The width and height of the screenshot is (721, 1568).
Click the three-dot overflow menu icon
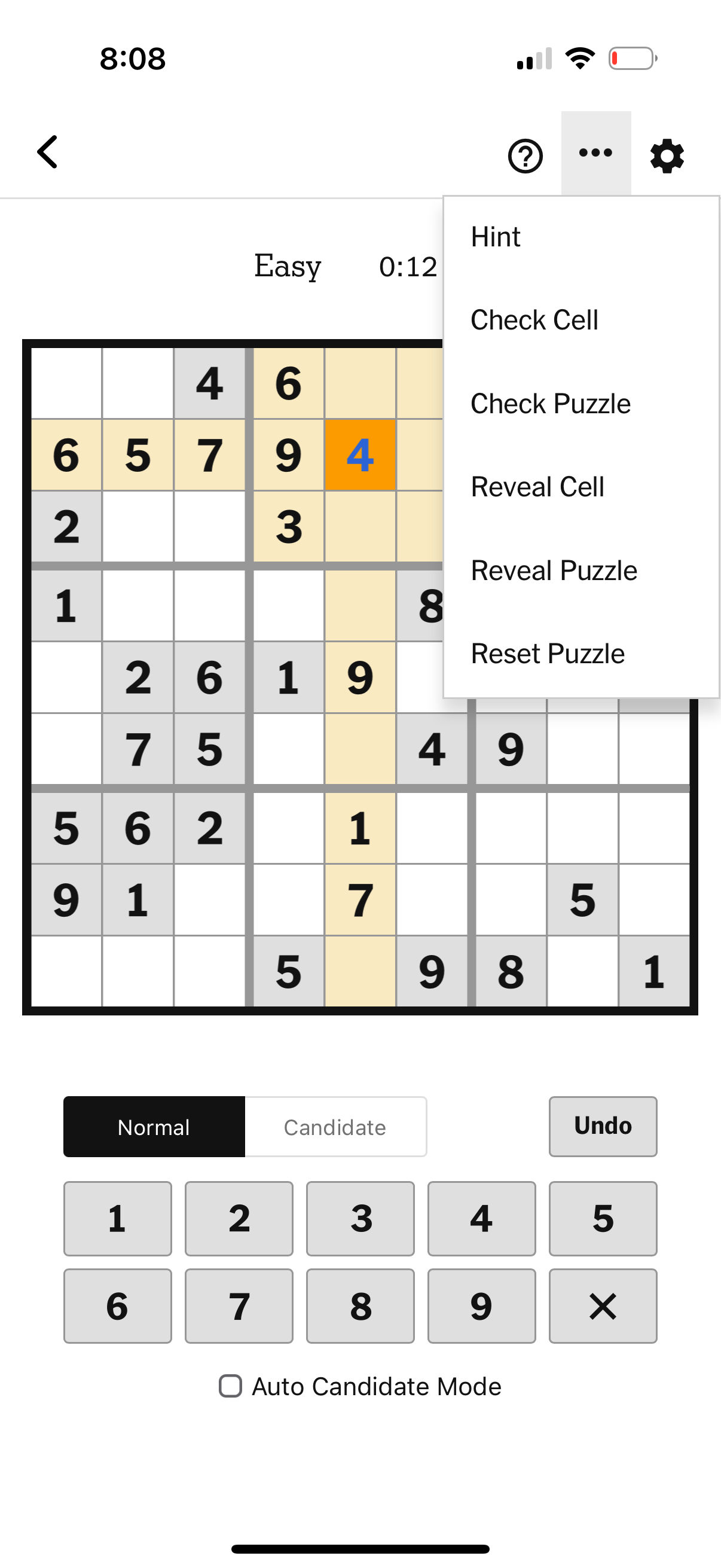pyautogui.click(x=595, y=154)
